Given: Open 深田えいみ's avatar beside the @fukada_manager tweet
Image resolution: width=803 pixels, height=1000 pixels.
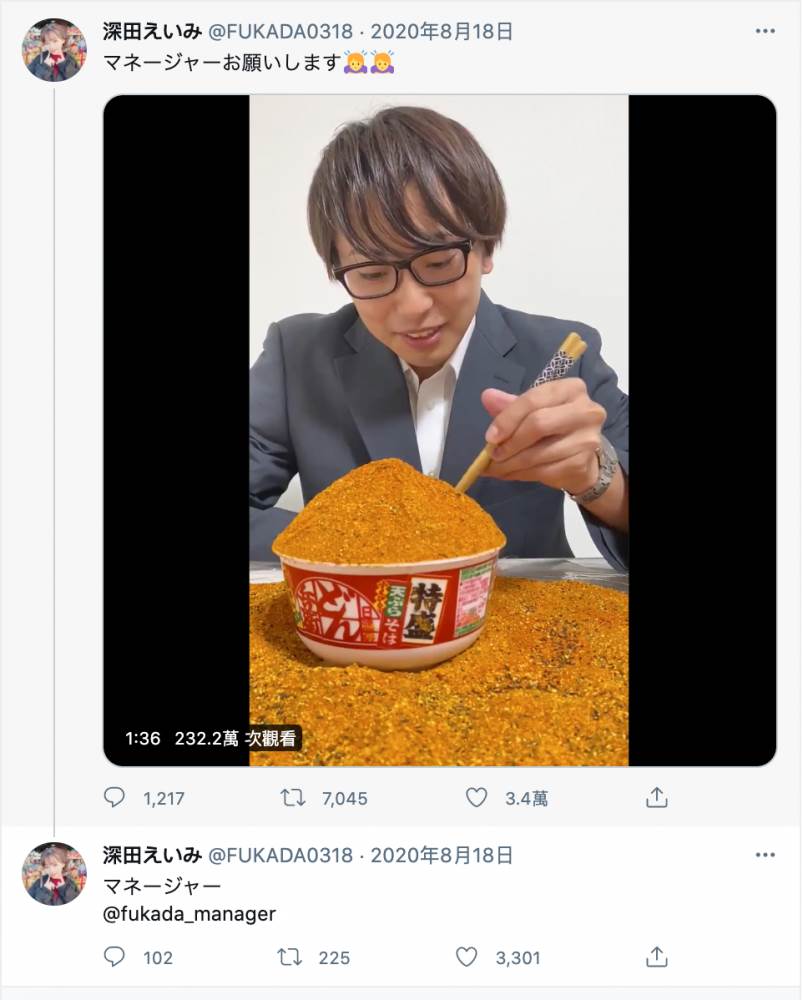Looking at the screenshot, I should tap(54, 874).
